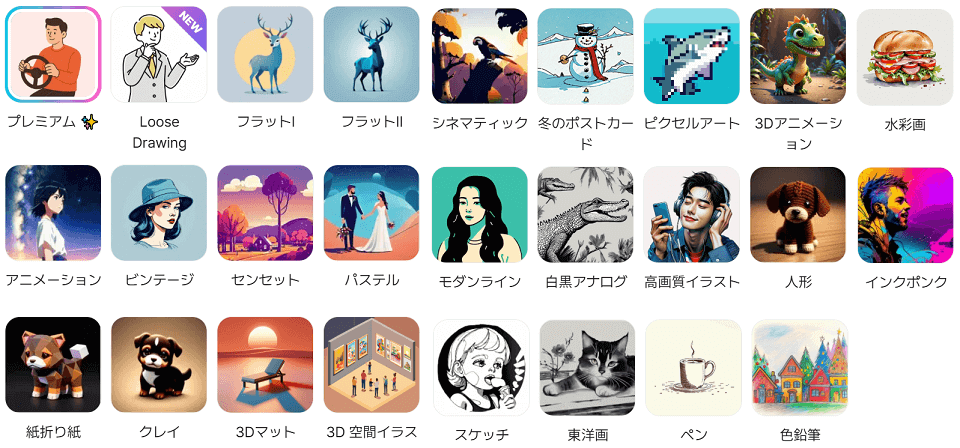Pick the センセット style
Screen dimensions: 960x448
pos(265,214)
